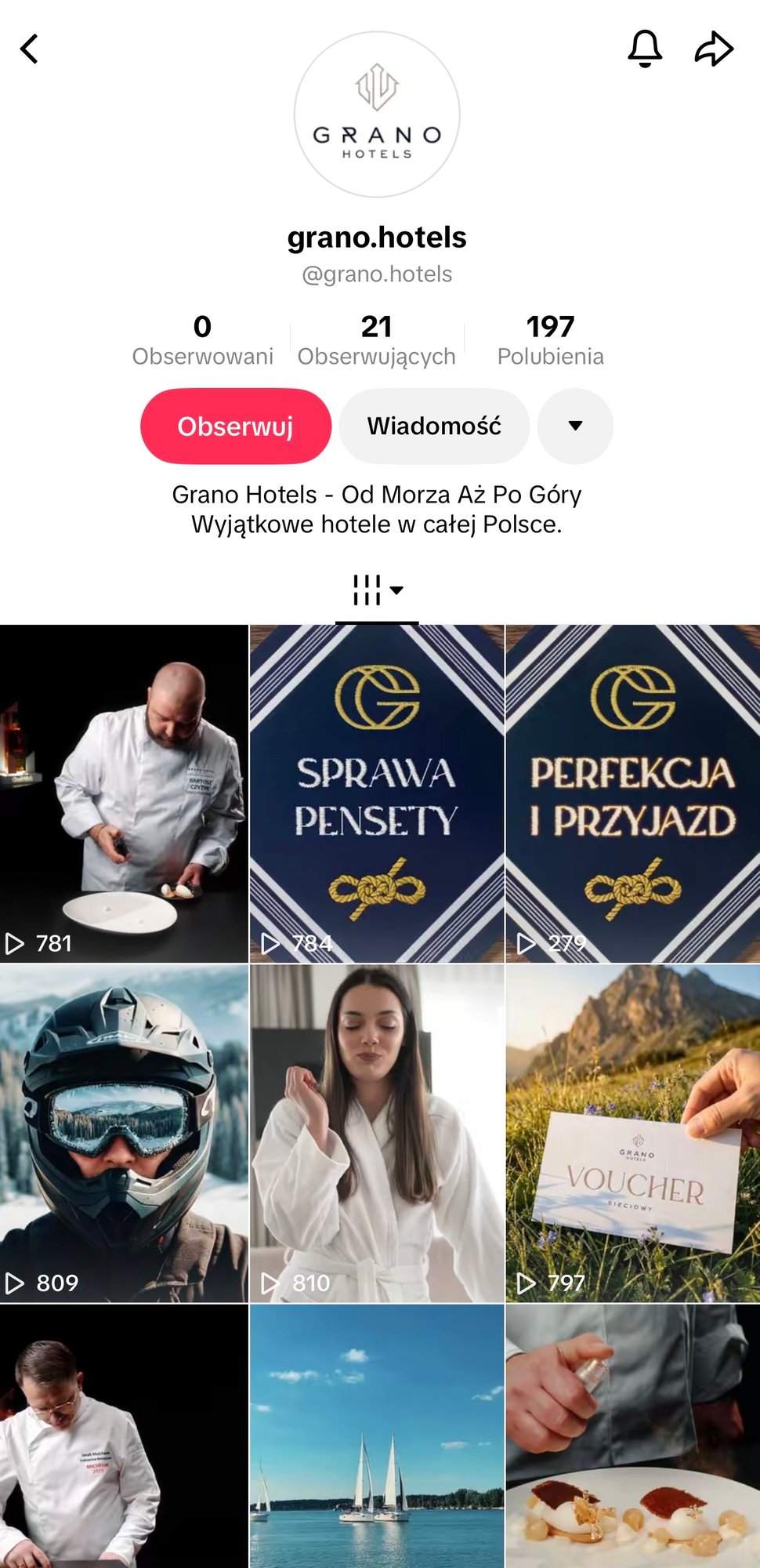The image size is (760, 1568).
Task: Expand the suggested accounts dropdown arrow
Action: click(575, 426)
